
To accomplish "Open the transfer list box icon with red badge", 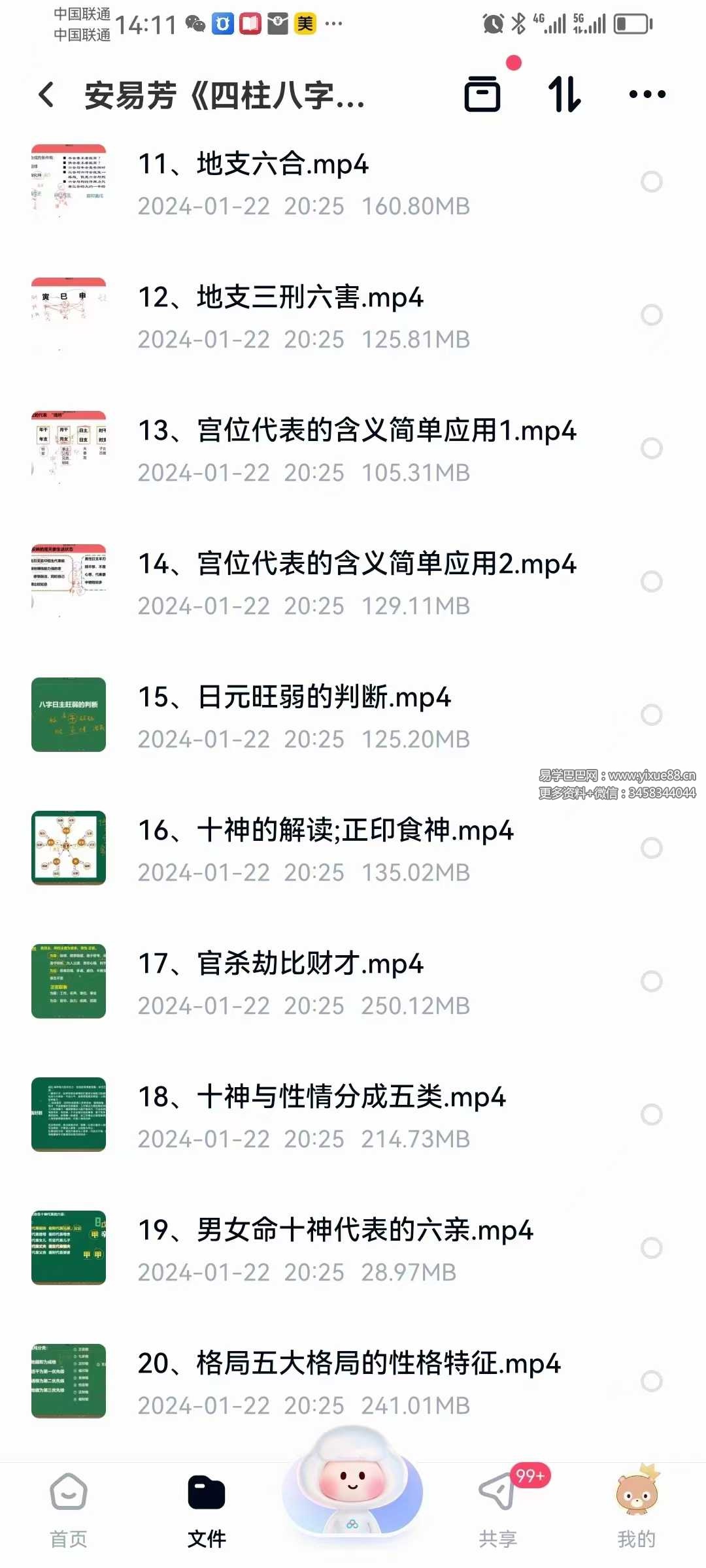I will [x=482, y=95].
